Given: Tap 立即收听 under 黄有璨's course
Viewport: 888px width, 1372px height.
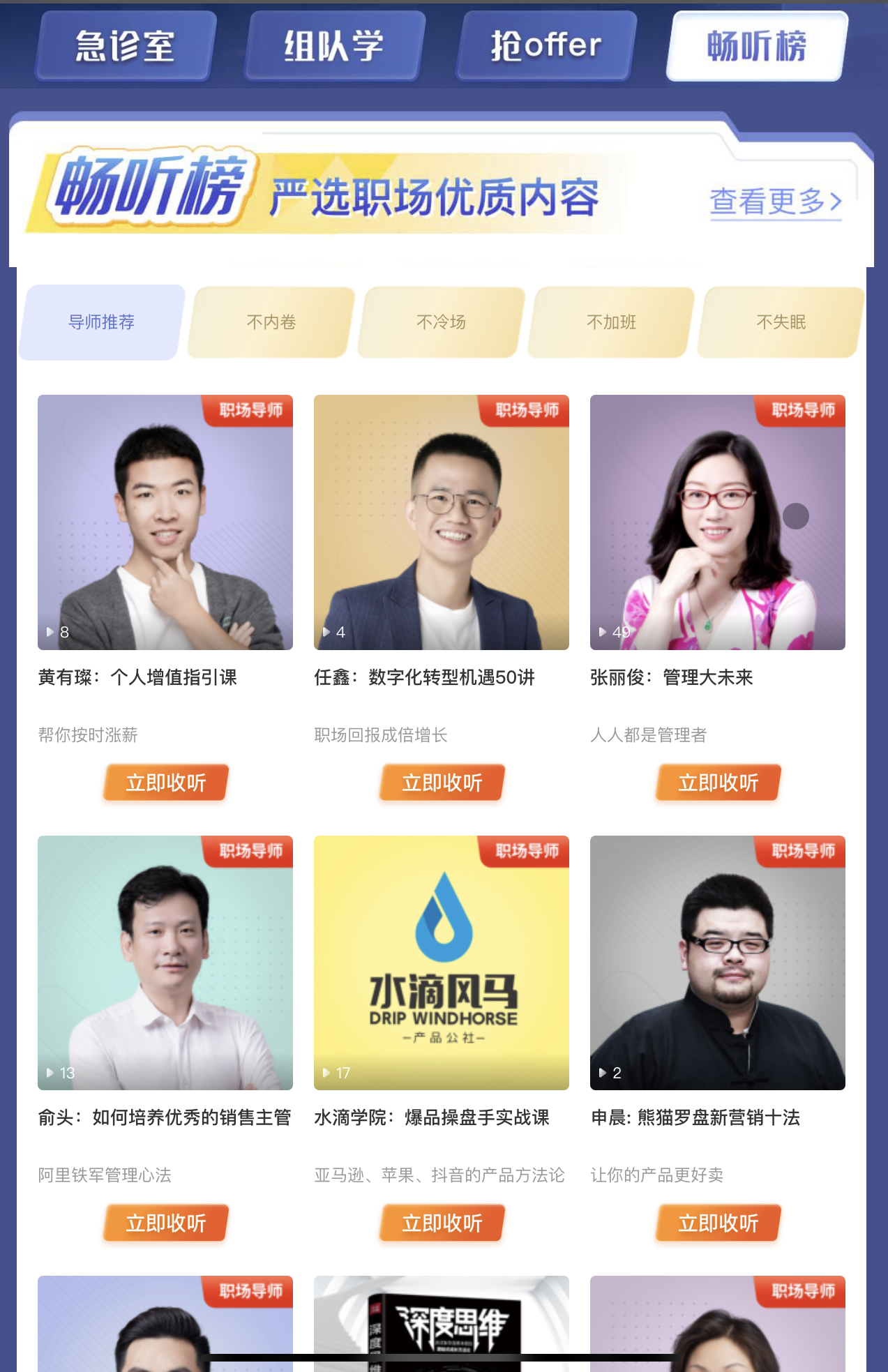Looking at the screenshot, I should [166, 783].
